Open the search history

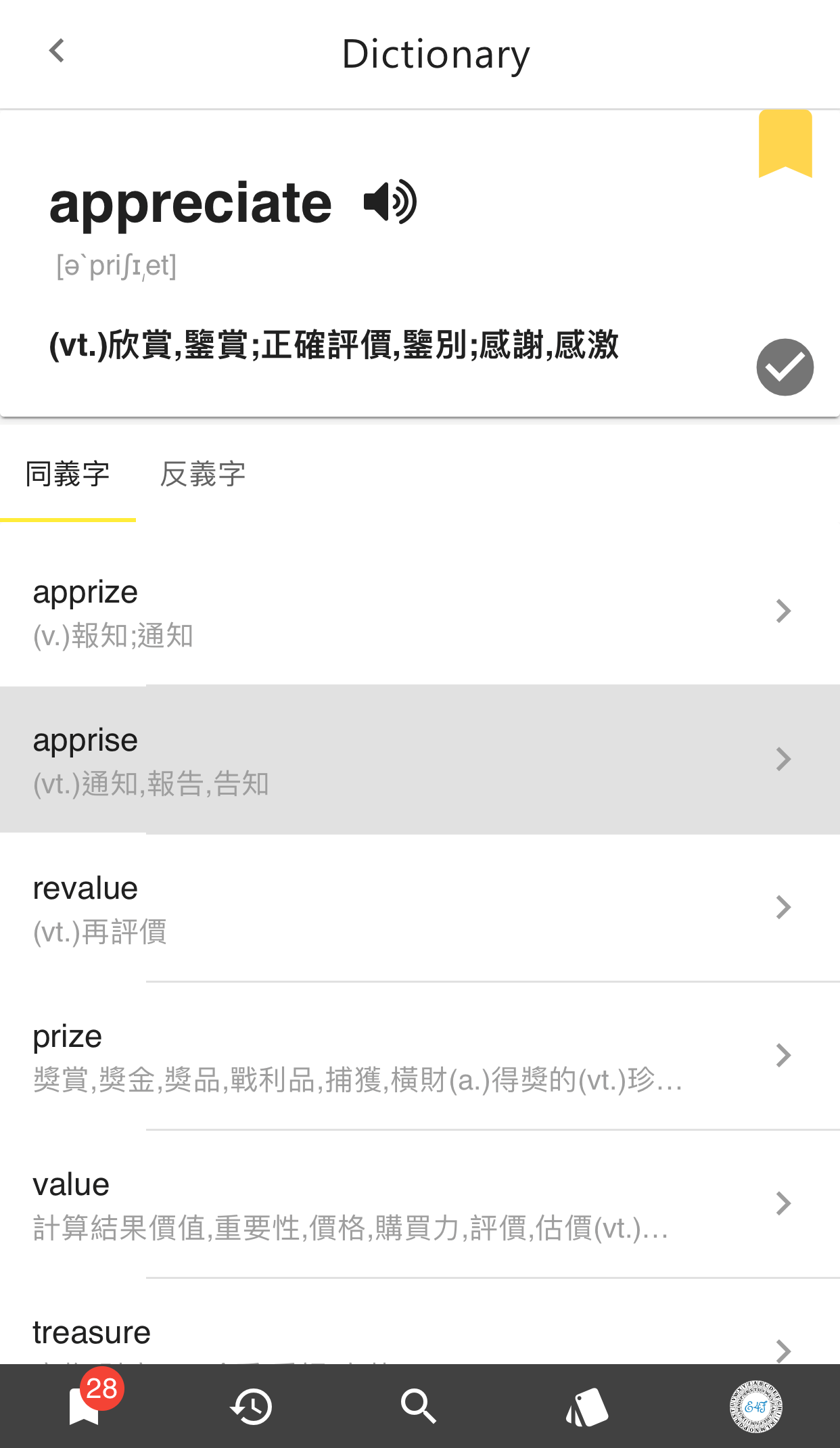(252, 1407)
